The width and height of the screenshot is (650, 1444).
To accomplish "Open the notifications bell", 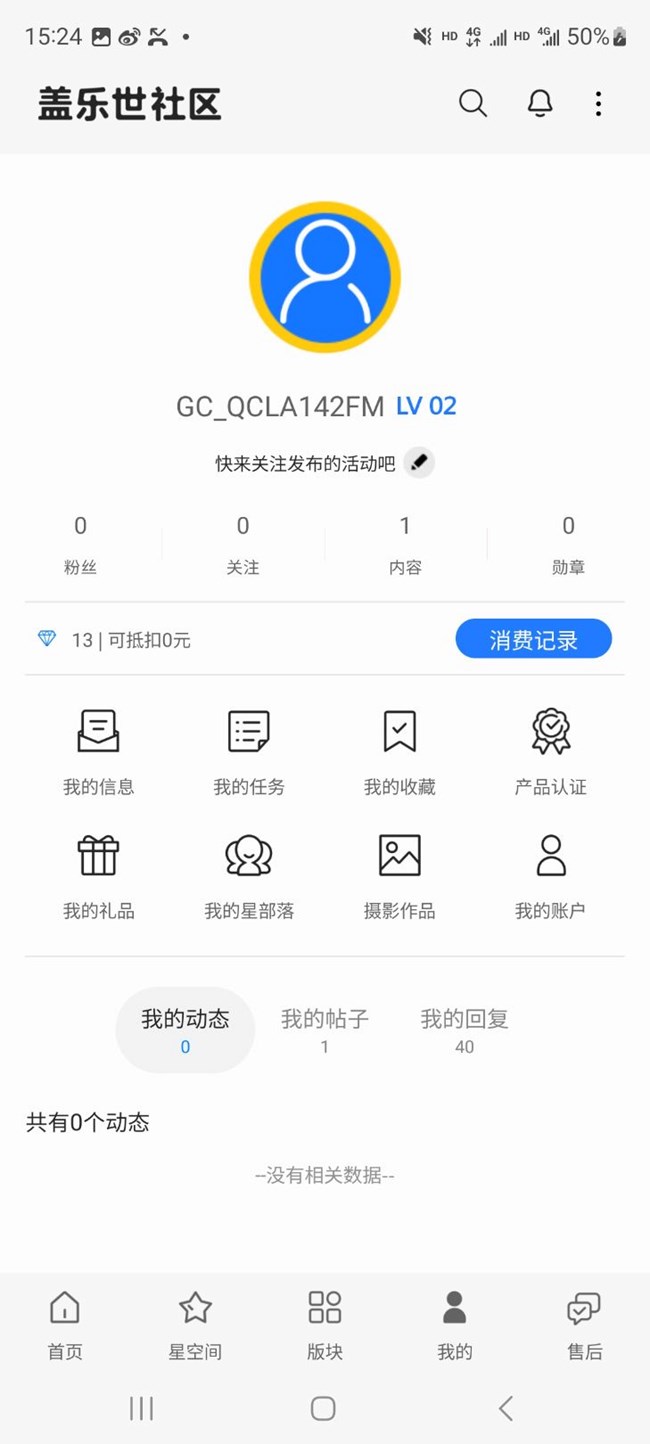I will point(540,103).
